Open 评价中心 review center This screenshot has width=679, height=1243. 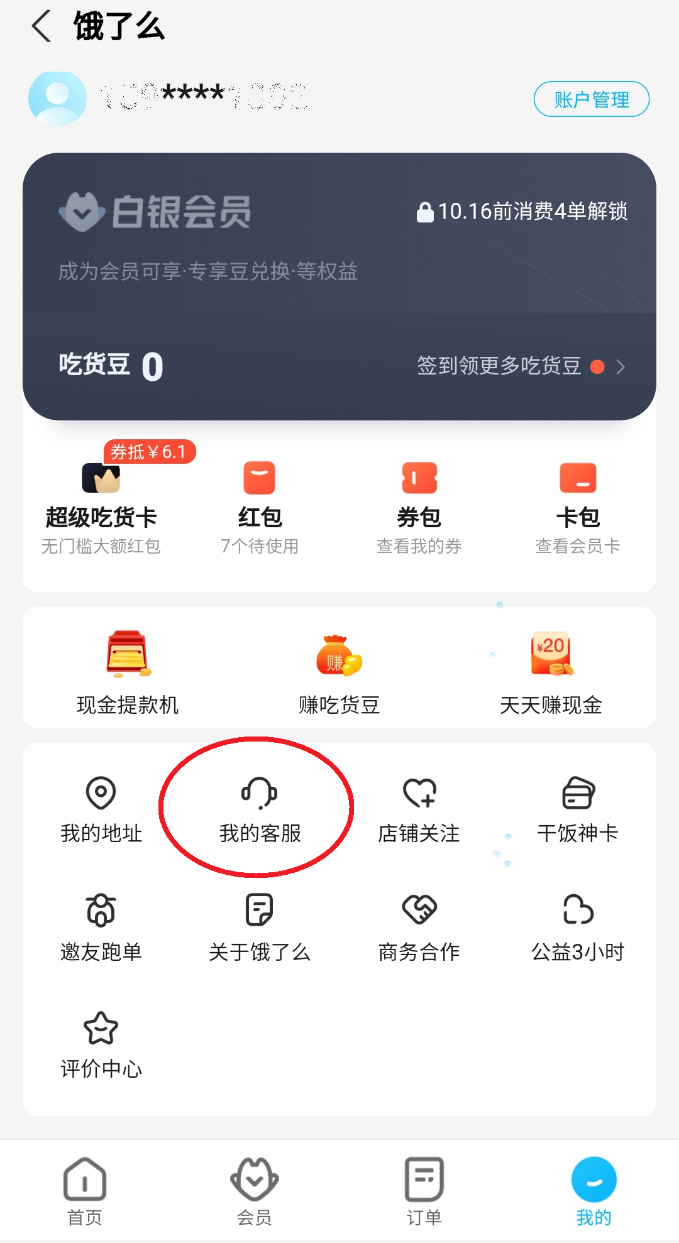tap(101, 1045)
